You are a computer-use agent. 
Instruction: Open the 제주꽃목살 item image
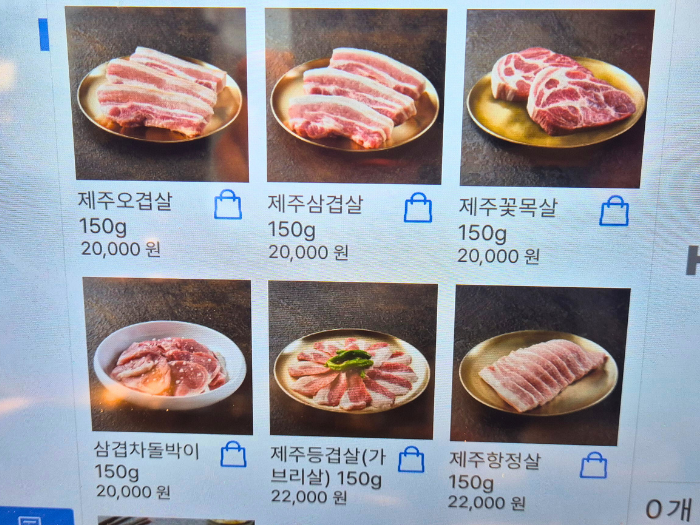coord(557,98)
